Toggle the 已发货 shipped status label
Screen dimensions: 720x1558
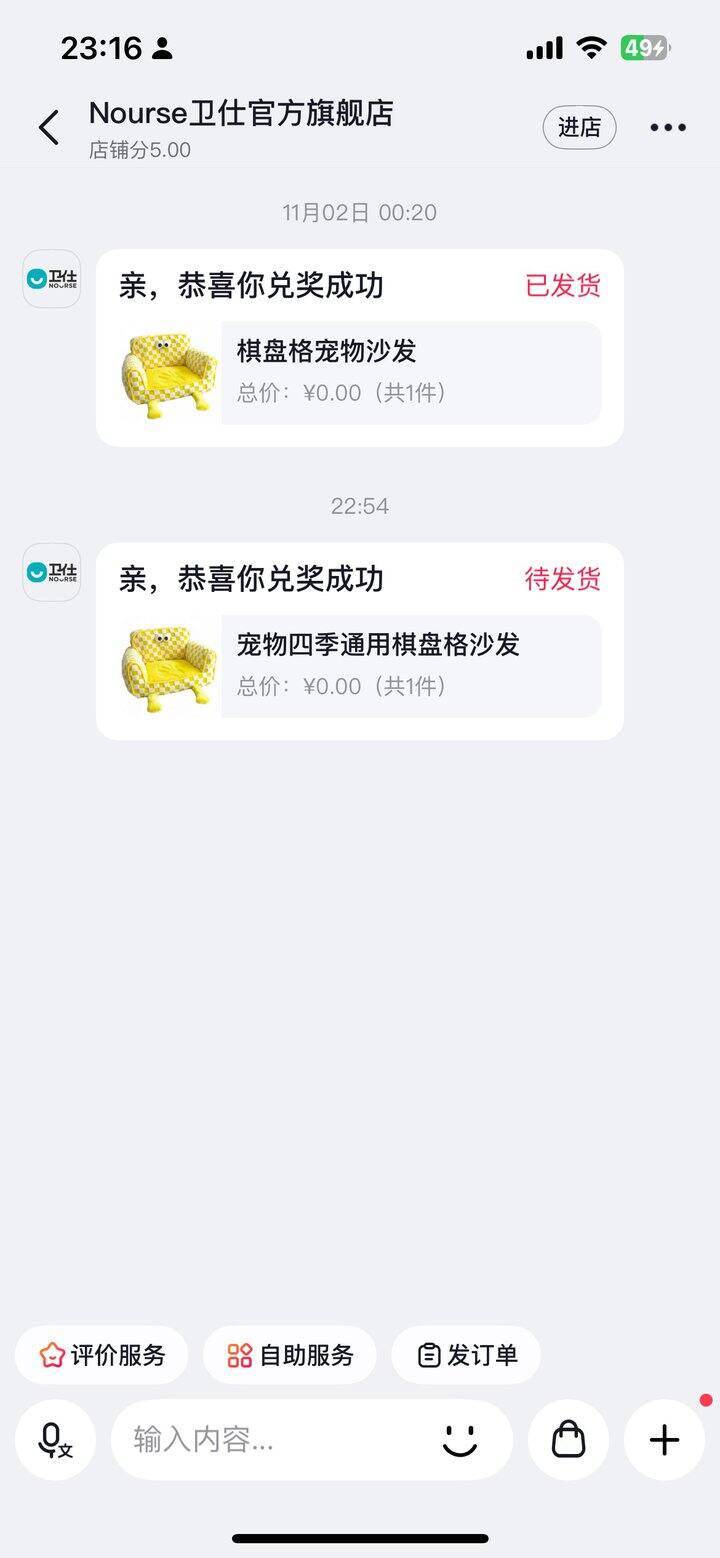click(562, 286)
